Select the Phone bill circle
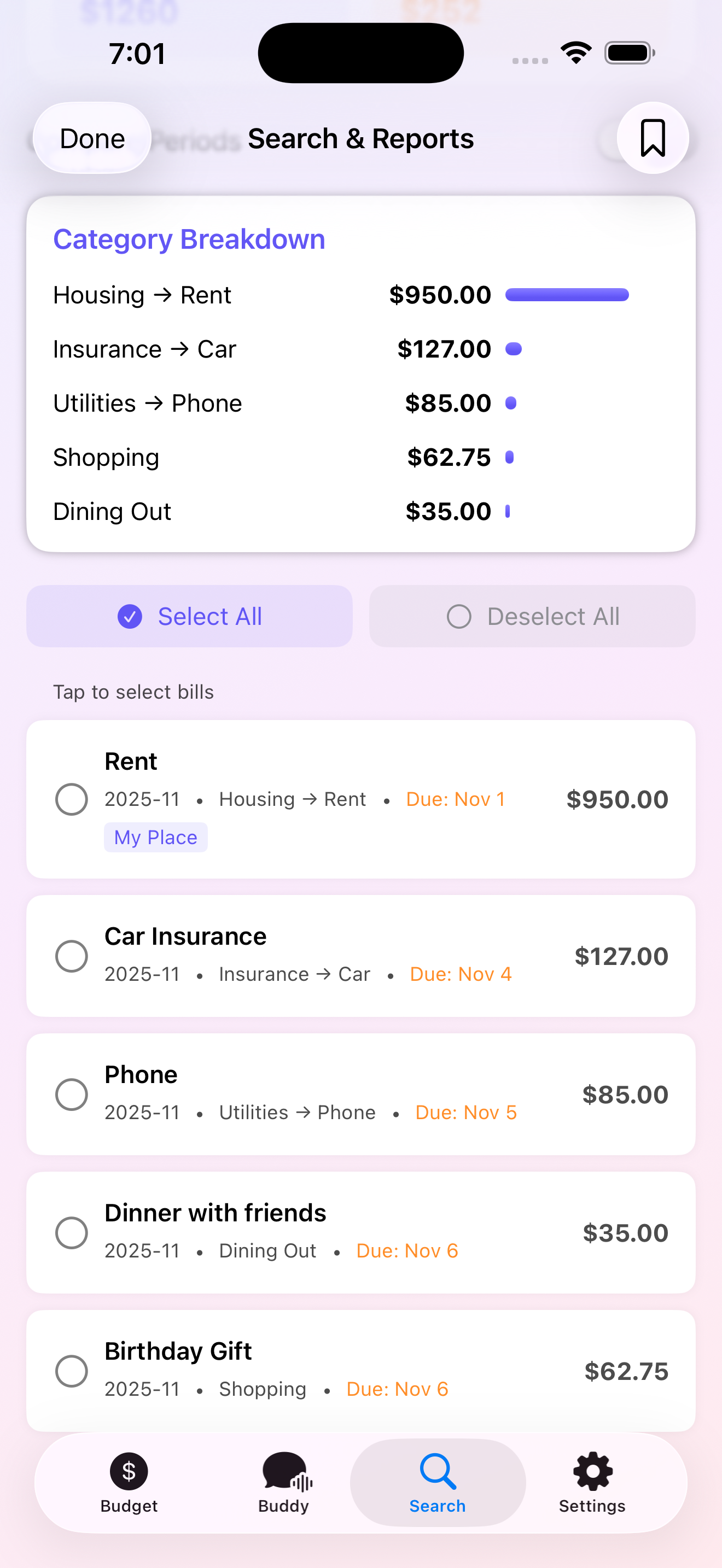Image resolution: width=722 pixels, height=1568 pixels. 71,1094
